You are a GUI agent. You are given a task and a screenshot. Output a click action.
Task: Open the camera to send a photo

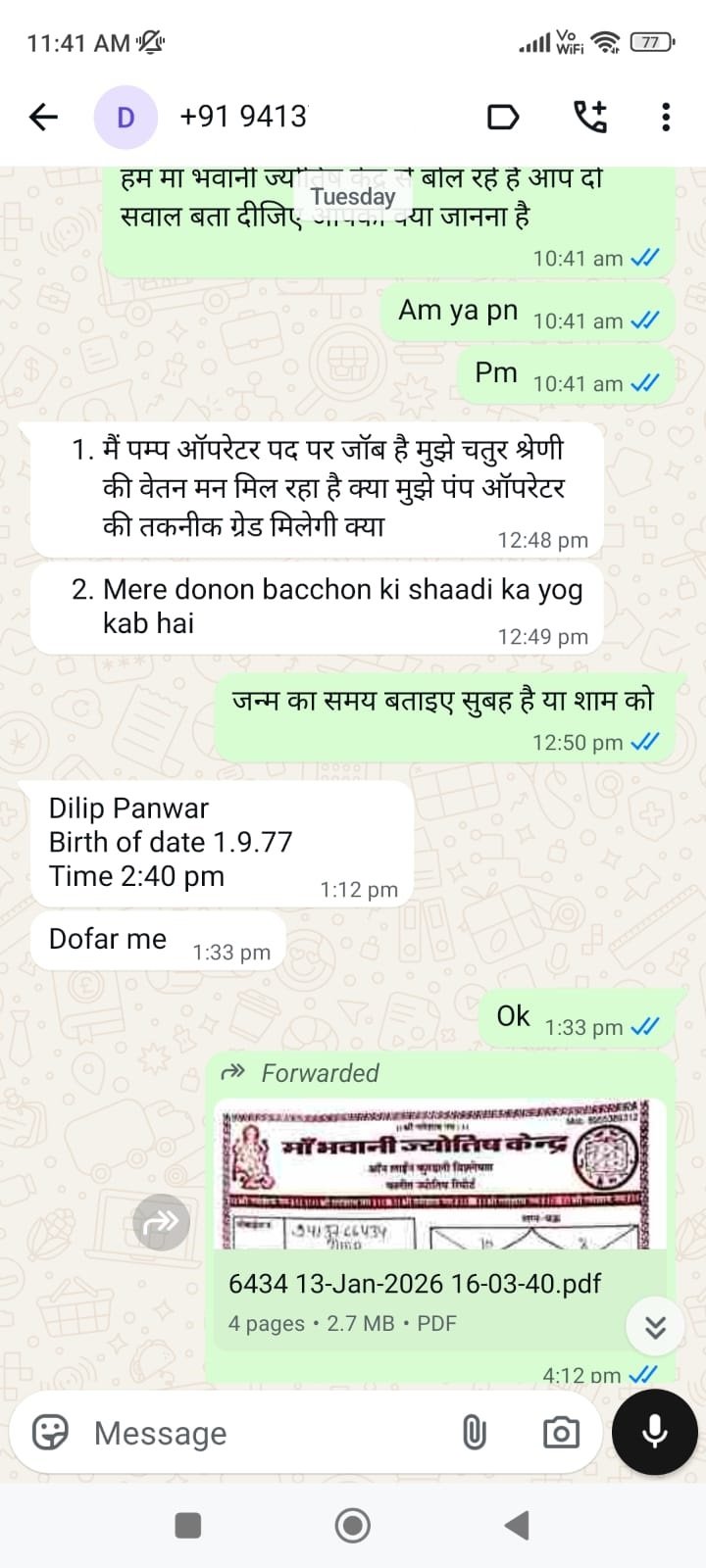(561, 1433)
